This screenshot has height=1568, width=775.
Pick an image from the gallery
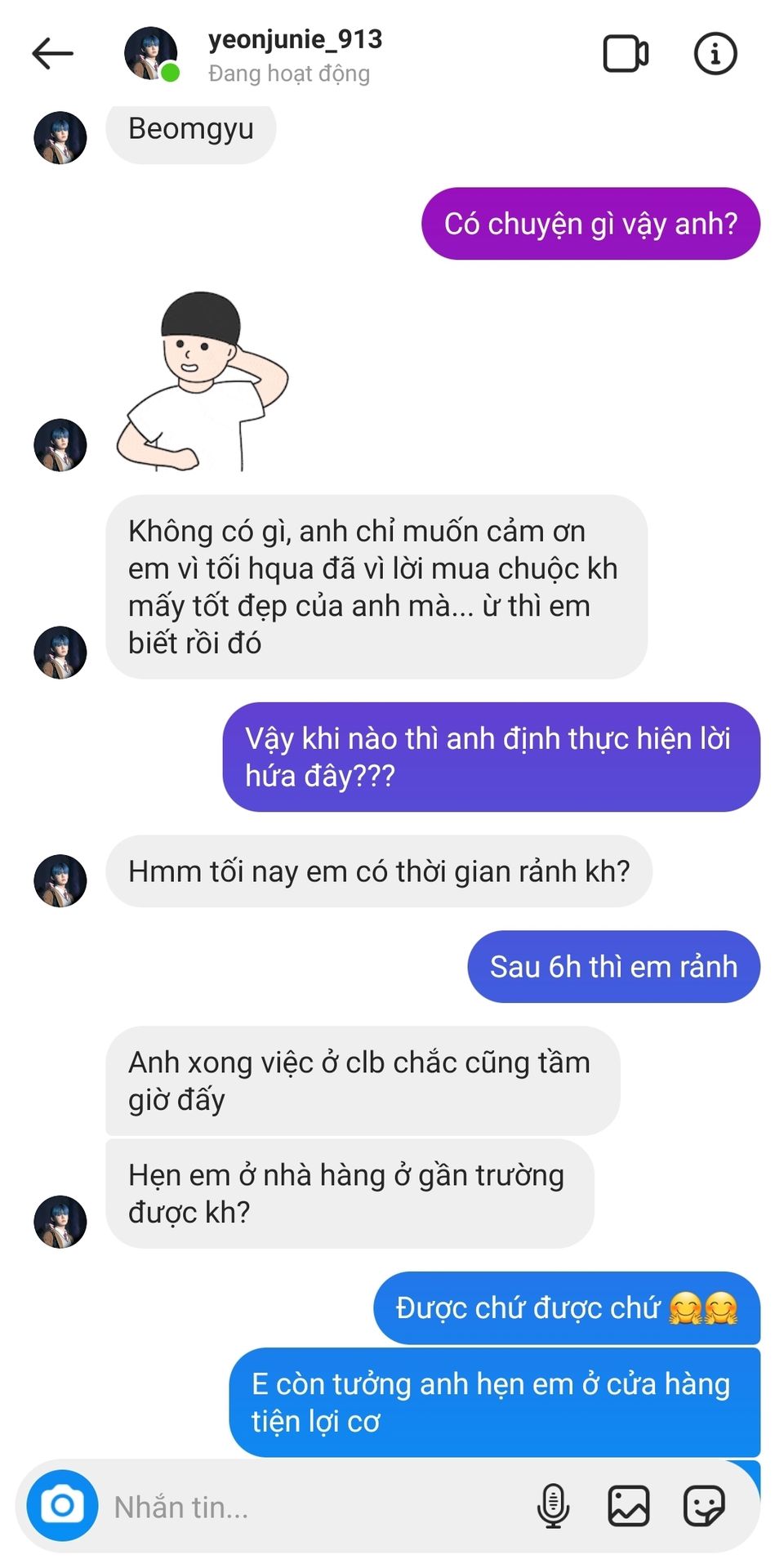628,1505
